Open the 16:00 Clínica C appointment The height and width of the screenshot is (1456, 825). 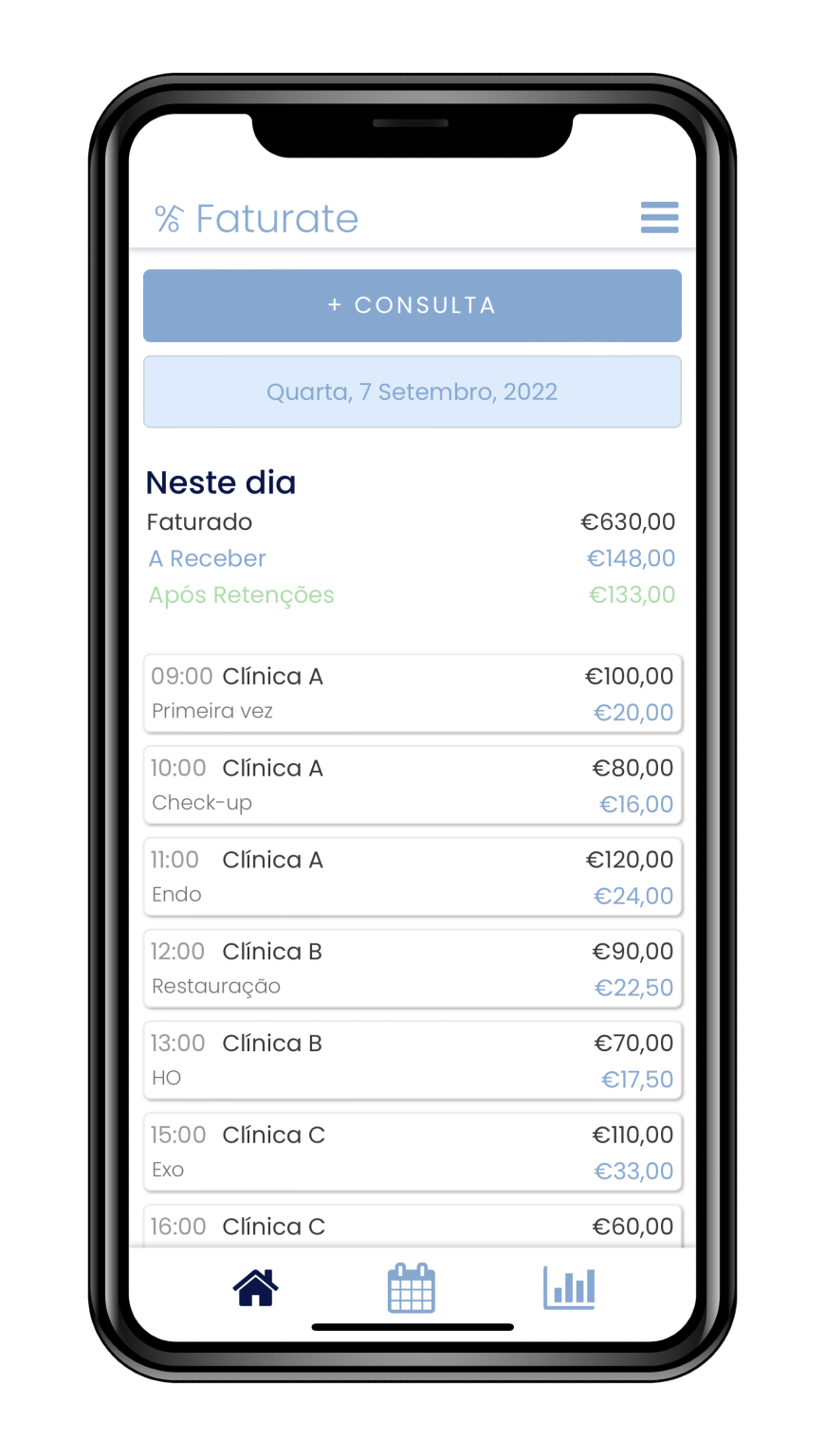click(x=412, y=1227)
